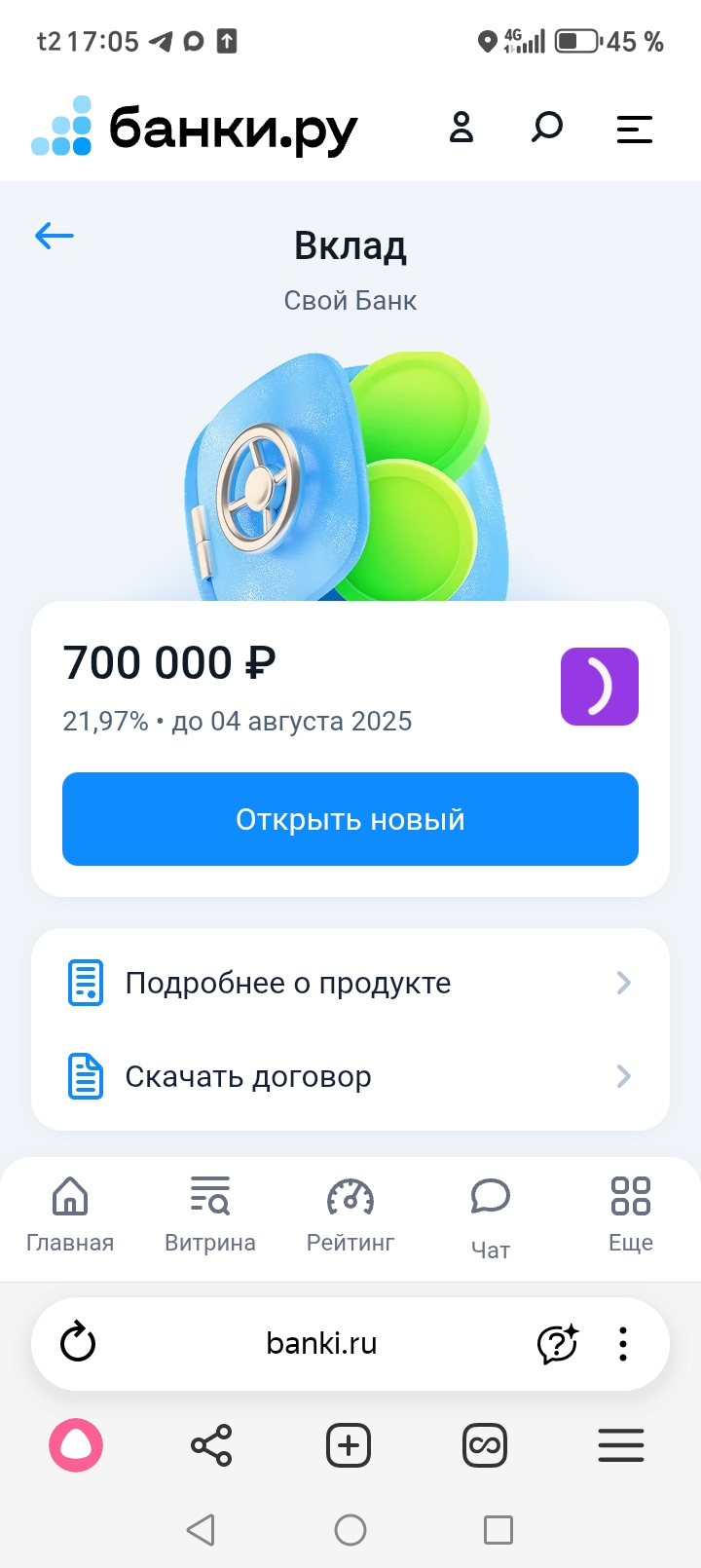The width and height of the screenshot is (701, 1568).
Task: Open Подробнее о продукте
Action: click(x=350, y=983)
